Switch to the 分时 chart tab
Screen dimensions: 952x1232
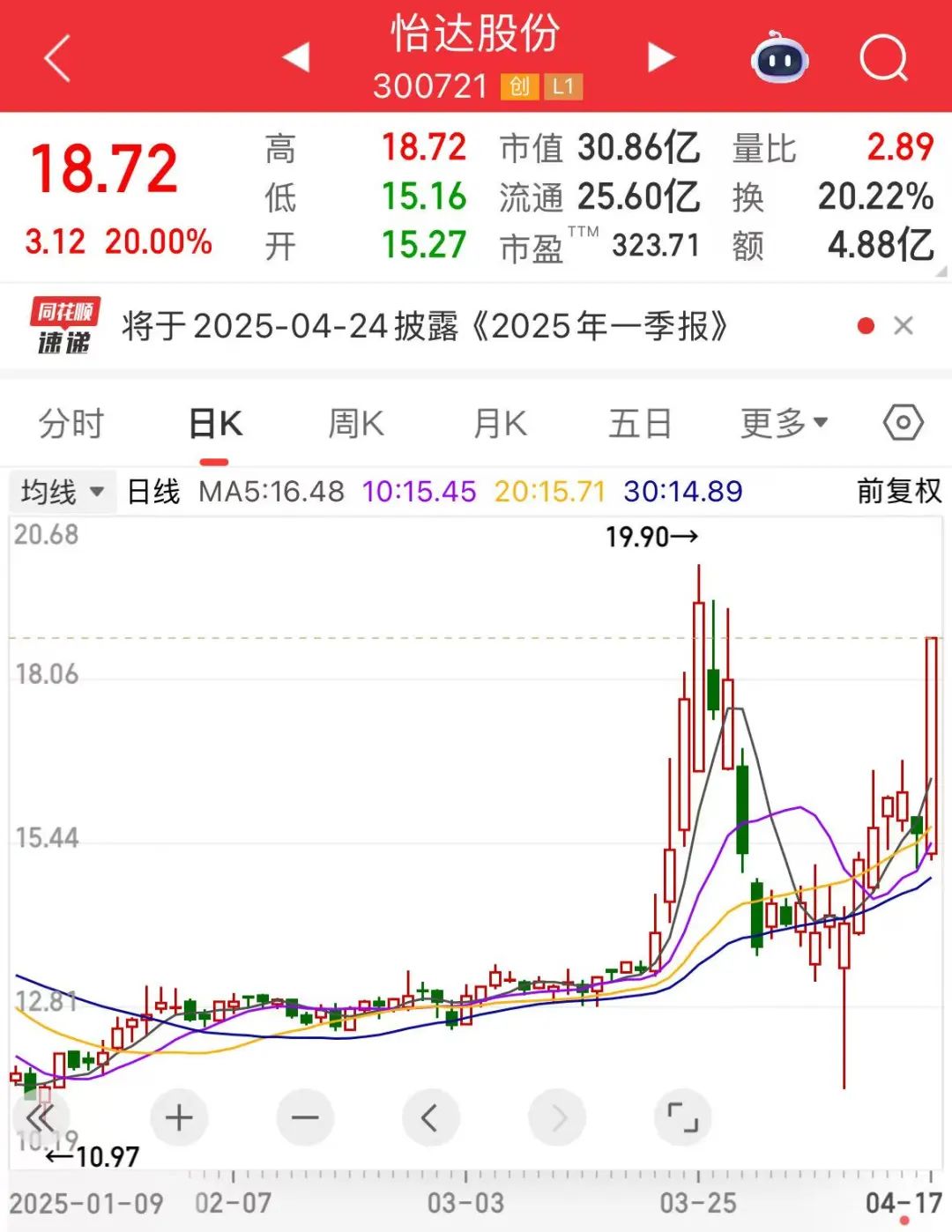click(x=71, y=424)
